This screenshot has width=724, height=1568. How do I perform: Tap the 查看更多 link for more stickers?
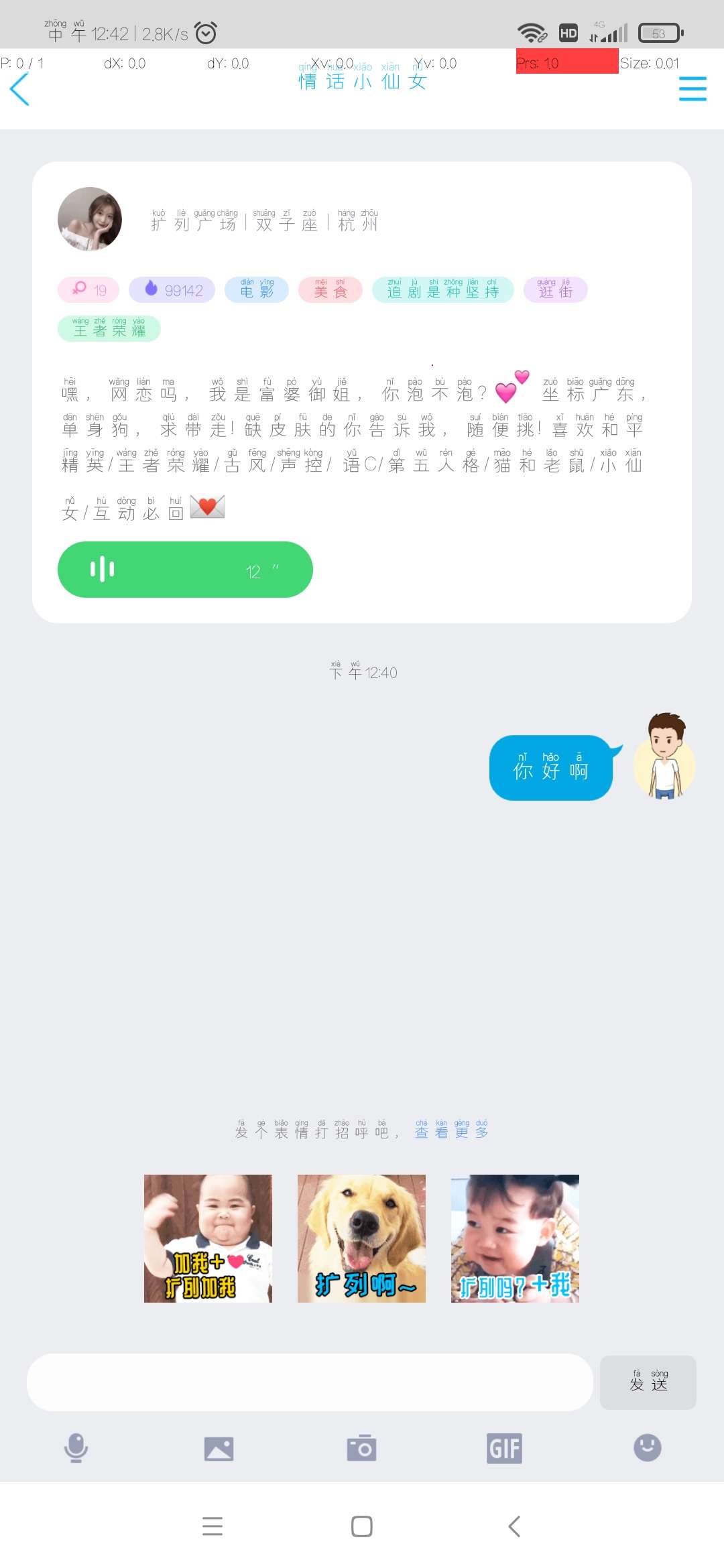tap(452, 1129)
